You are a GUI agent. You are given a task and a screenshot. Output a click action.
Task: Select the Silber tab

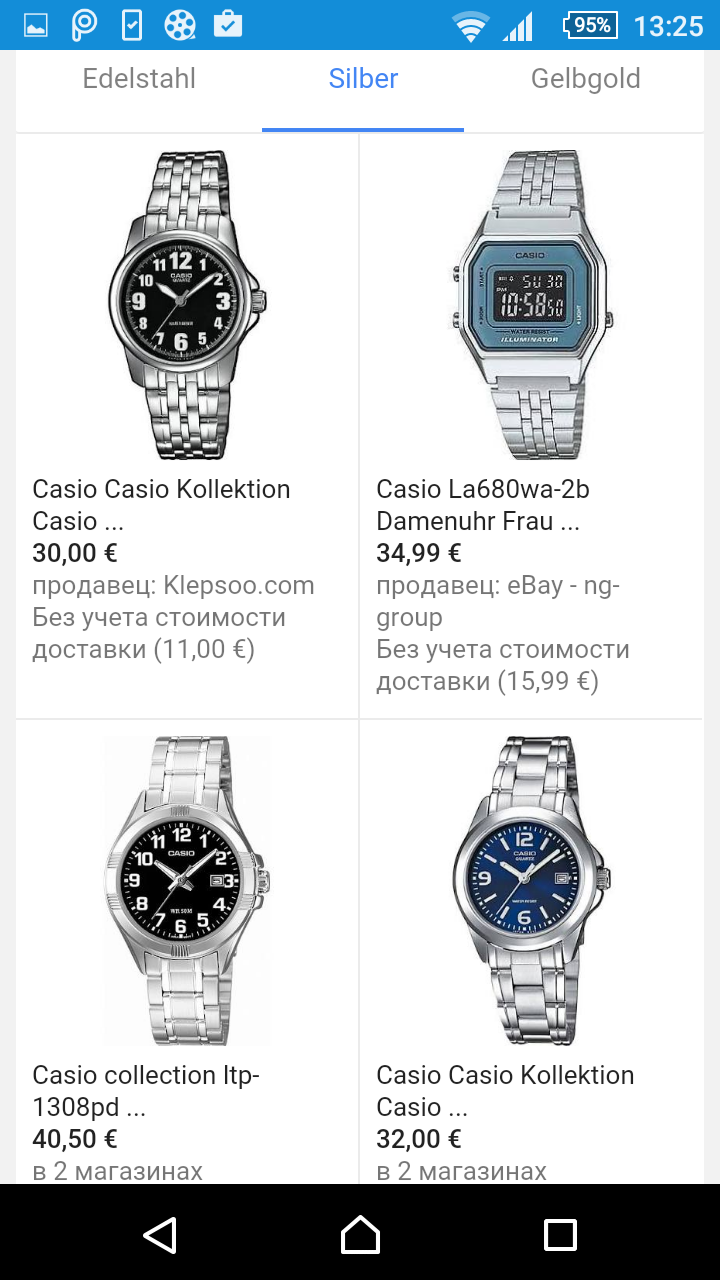click(363, 79)
